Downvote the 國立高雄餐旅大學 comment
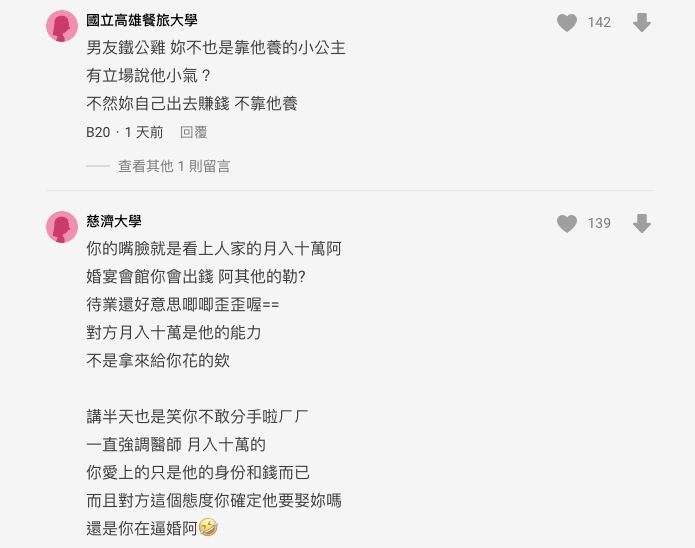 click(642, 23)
